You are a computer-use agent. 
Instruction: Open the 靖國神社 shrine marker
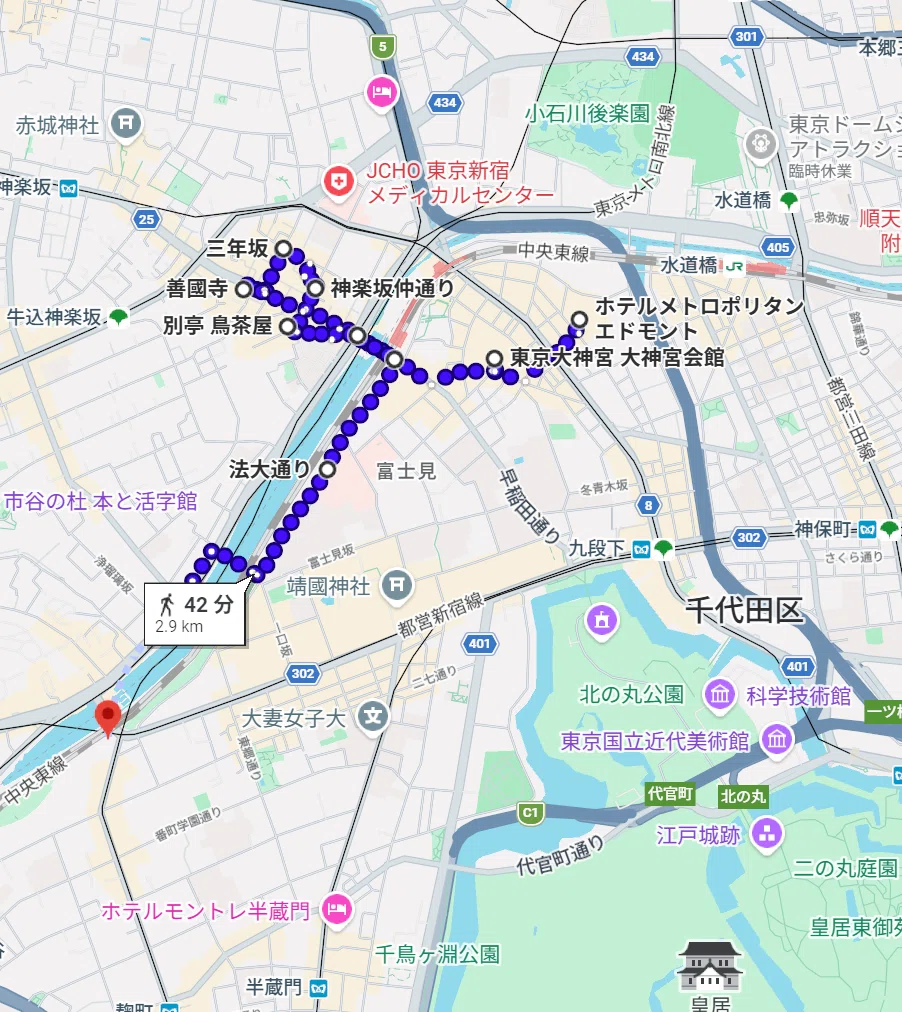pos(397,585)
